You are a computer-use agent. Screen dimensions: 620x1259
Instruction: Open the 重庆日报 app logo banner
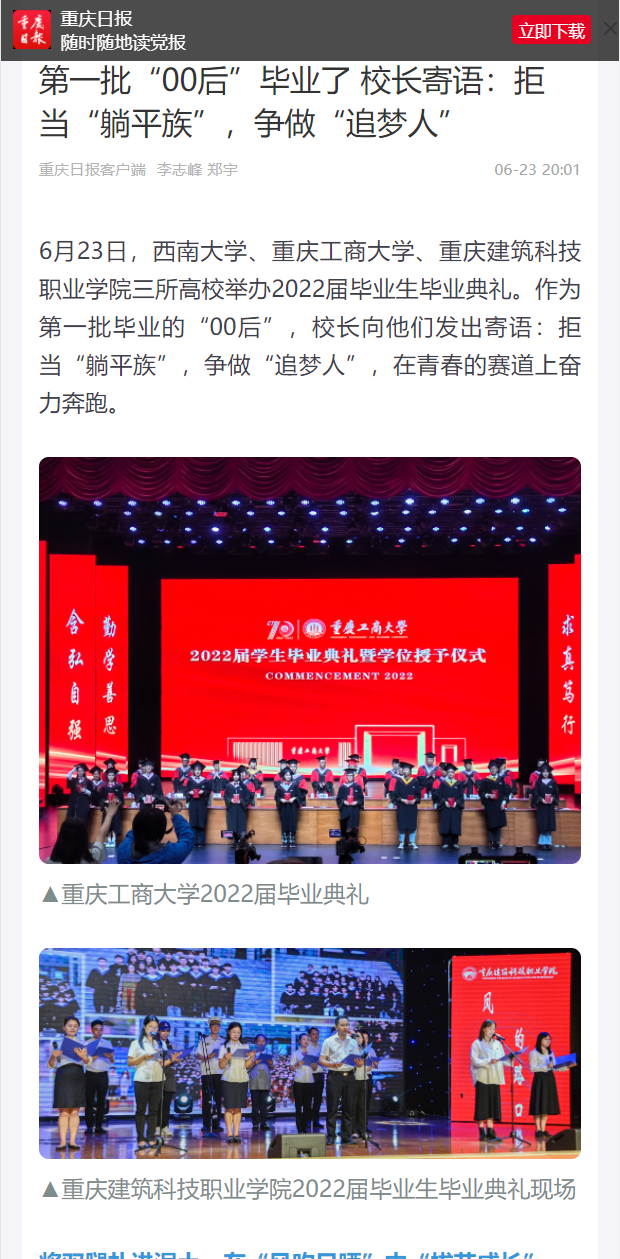pos(32,30)
